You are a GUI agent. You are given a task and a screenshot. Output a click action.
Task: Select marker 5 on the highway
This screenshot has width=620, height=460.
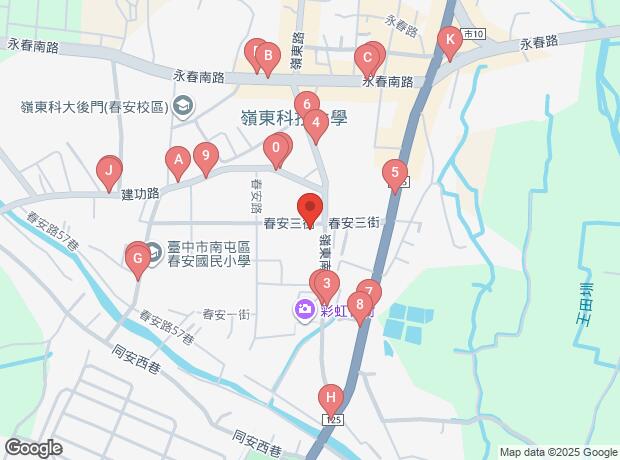(x=395, y=173)
